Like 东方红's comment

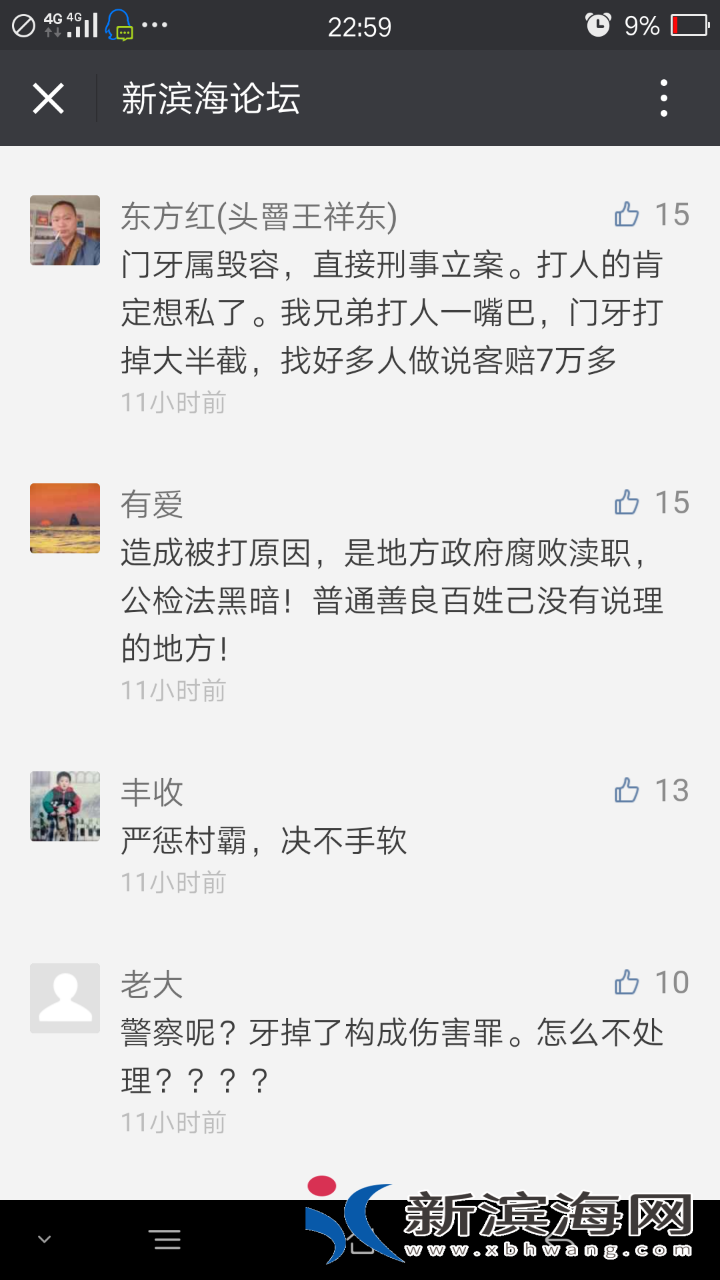pyautogui.click(x=627, y=215)
